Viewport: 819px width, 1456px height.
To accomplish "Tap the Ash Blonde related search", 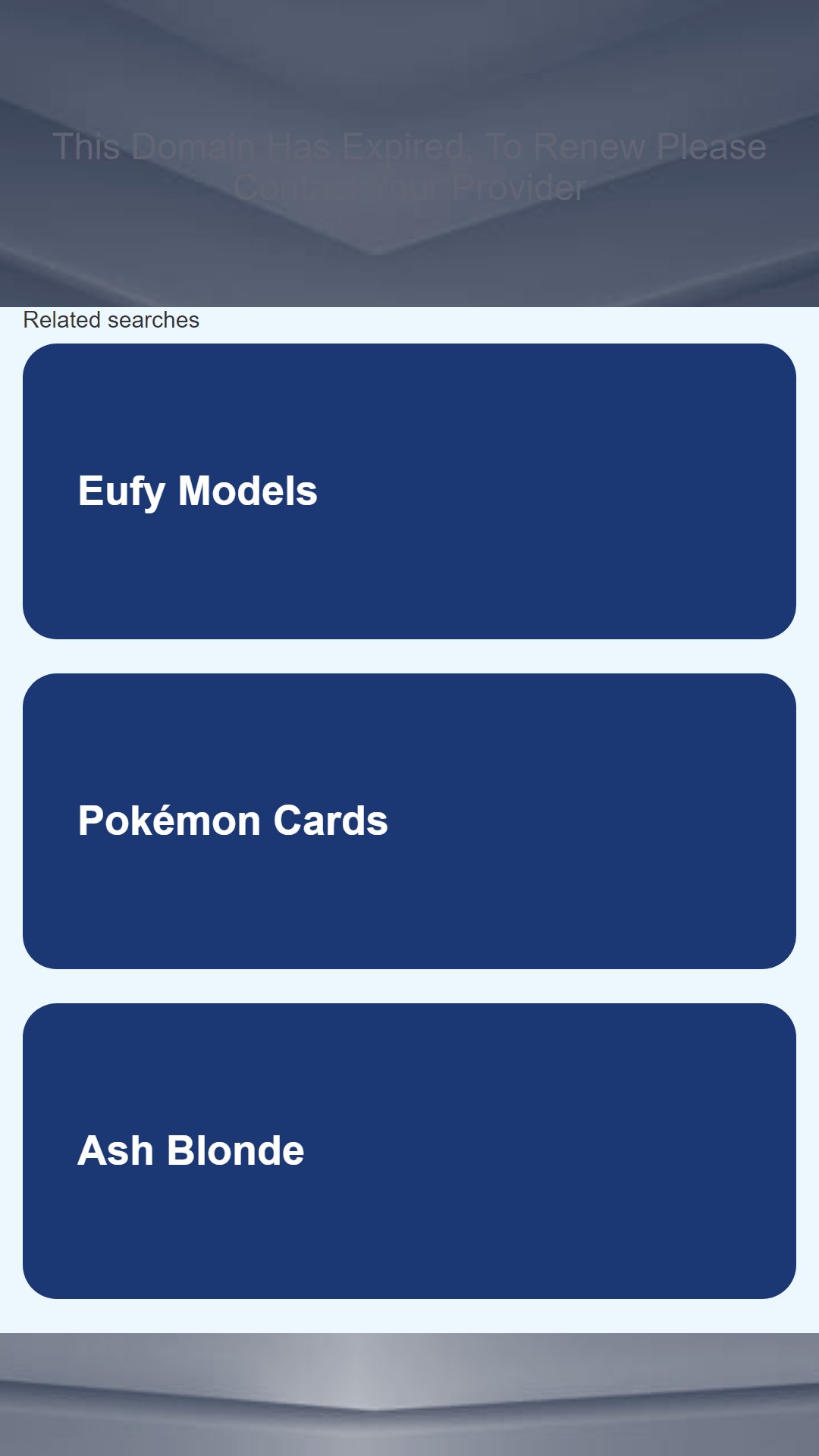I will point(409,1150).
